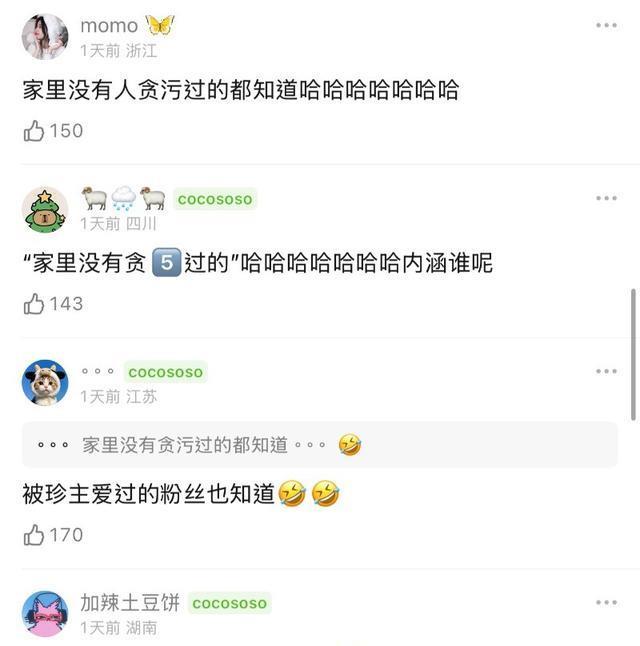Viewport: 640px width, 646px height.
Task: Open overflow menu on the Jiangsu comment
Action: pyautogui.click(x=606, y=371)
